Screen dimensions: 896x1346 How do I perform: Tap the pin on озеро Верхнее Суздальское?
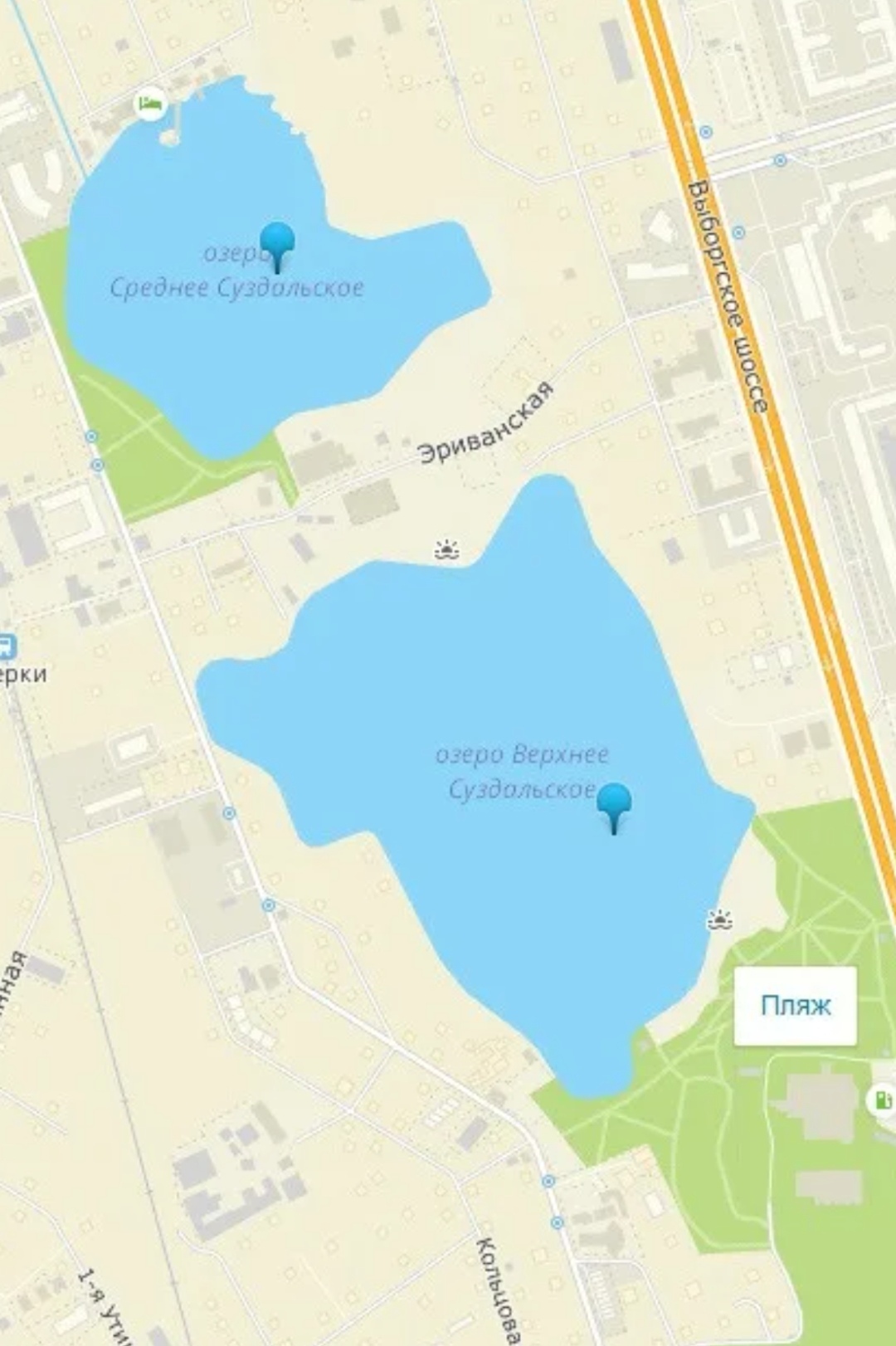tap(614, 803)
